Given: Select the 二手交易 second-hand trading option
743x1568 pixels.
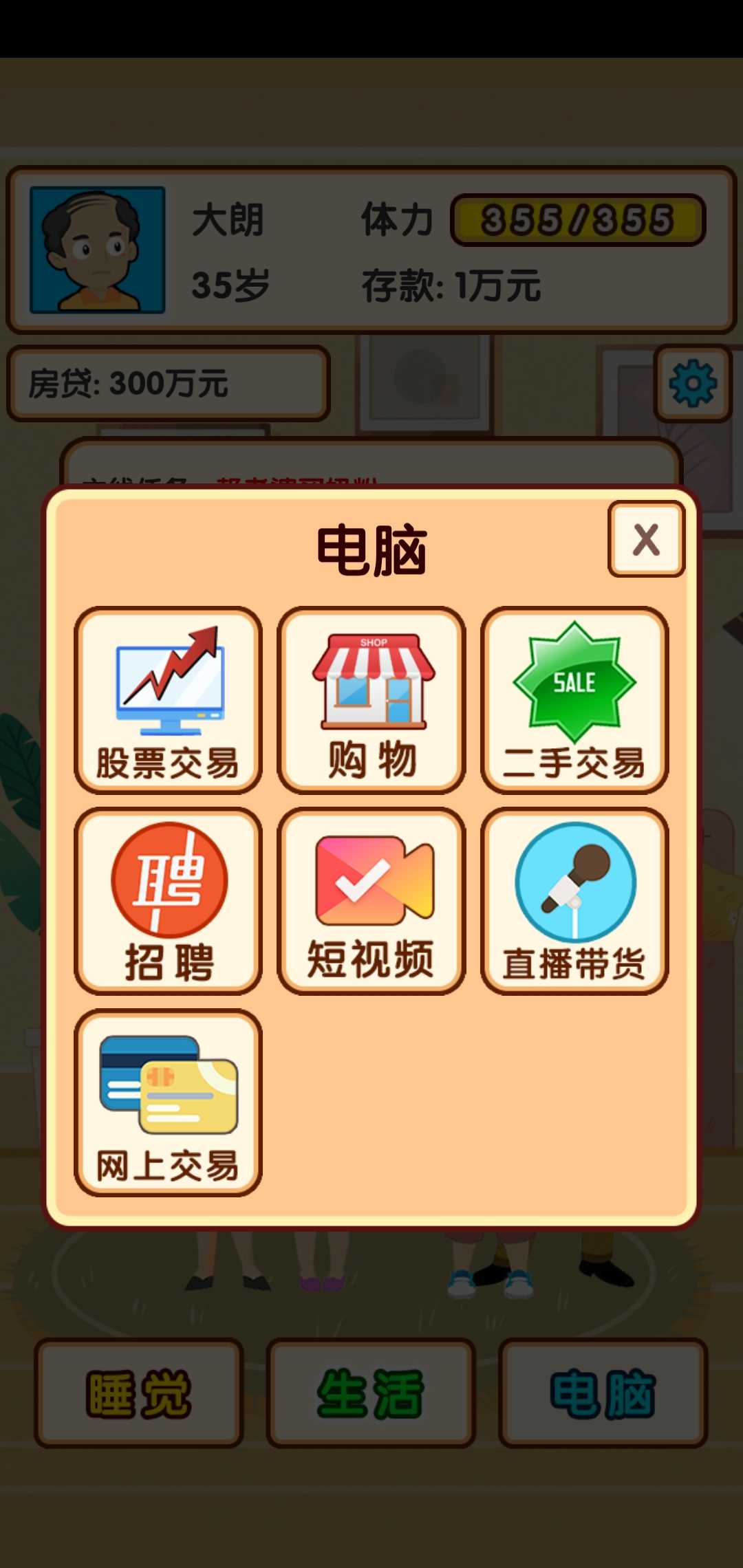Looking at the screenshot, I should pos(574,698).
